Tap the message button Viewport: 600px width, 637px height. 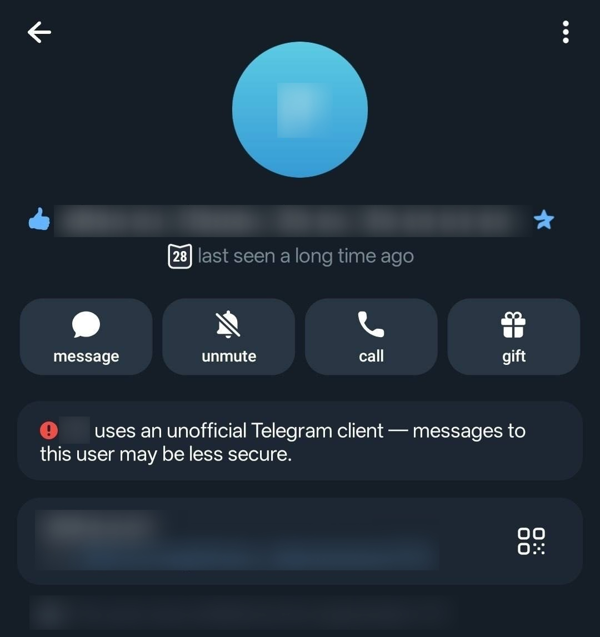point(86,336)
